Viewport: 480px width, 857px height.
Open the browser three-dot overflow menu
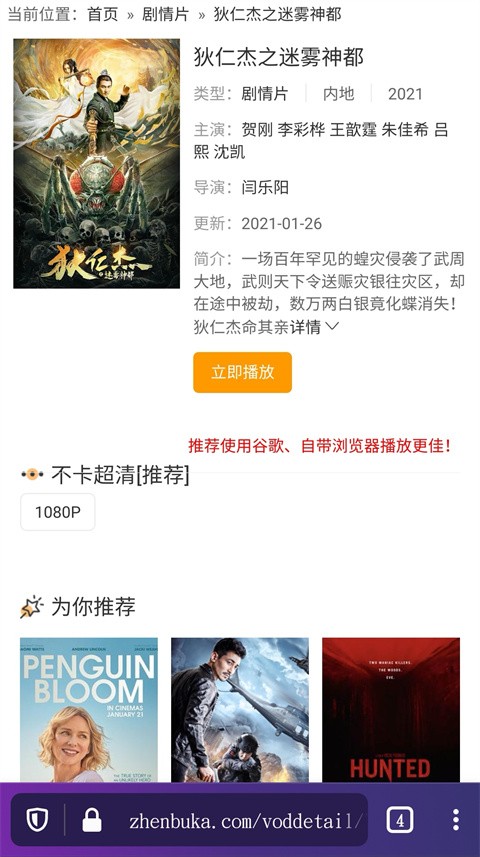(455, 820)
